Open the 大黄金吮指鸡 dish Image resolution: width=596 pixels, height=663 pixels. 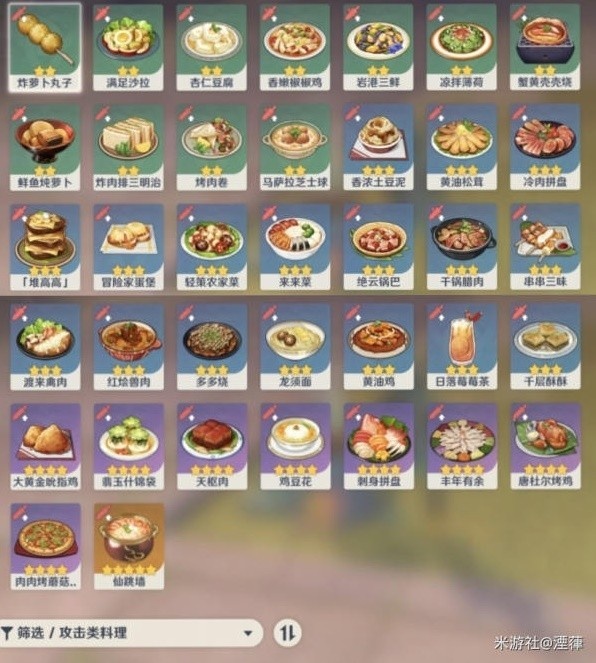[x=45, y=447]
